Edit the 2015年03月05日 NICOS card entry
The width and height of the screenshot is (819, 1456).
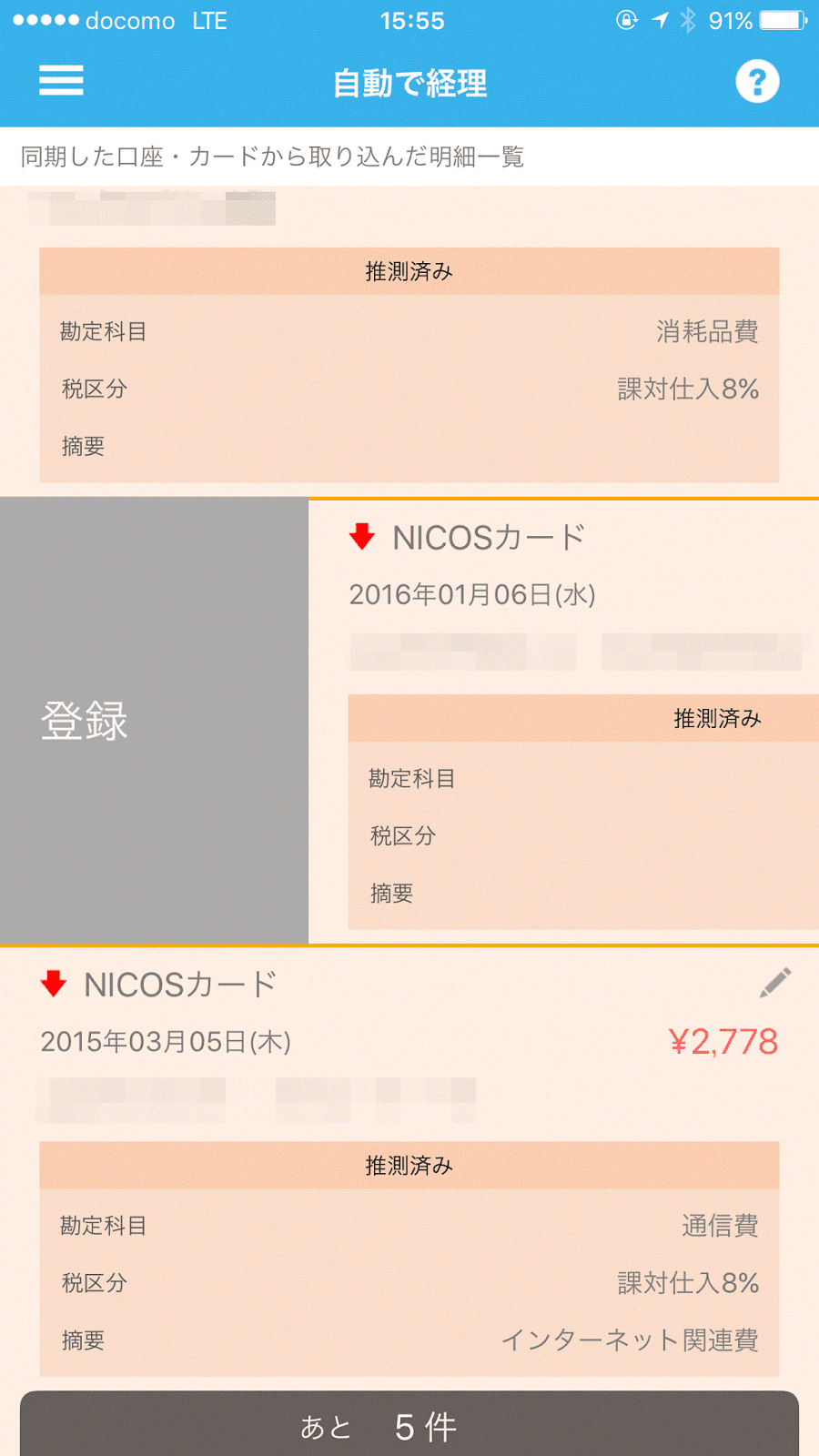click(775, 983)
